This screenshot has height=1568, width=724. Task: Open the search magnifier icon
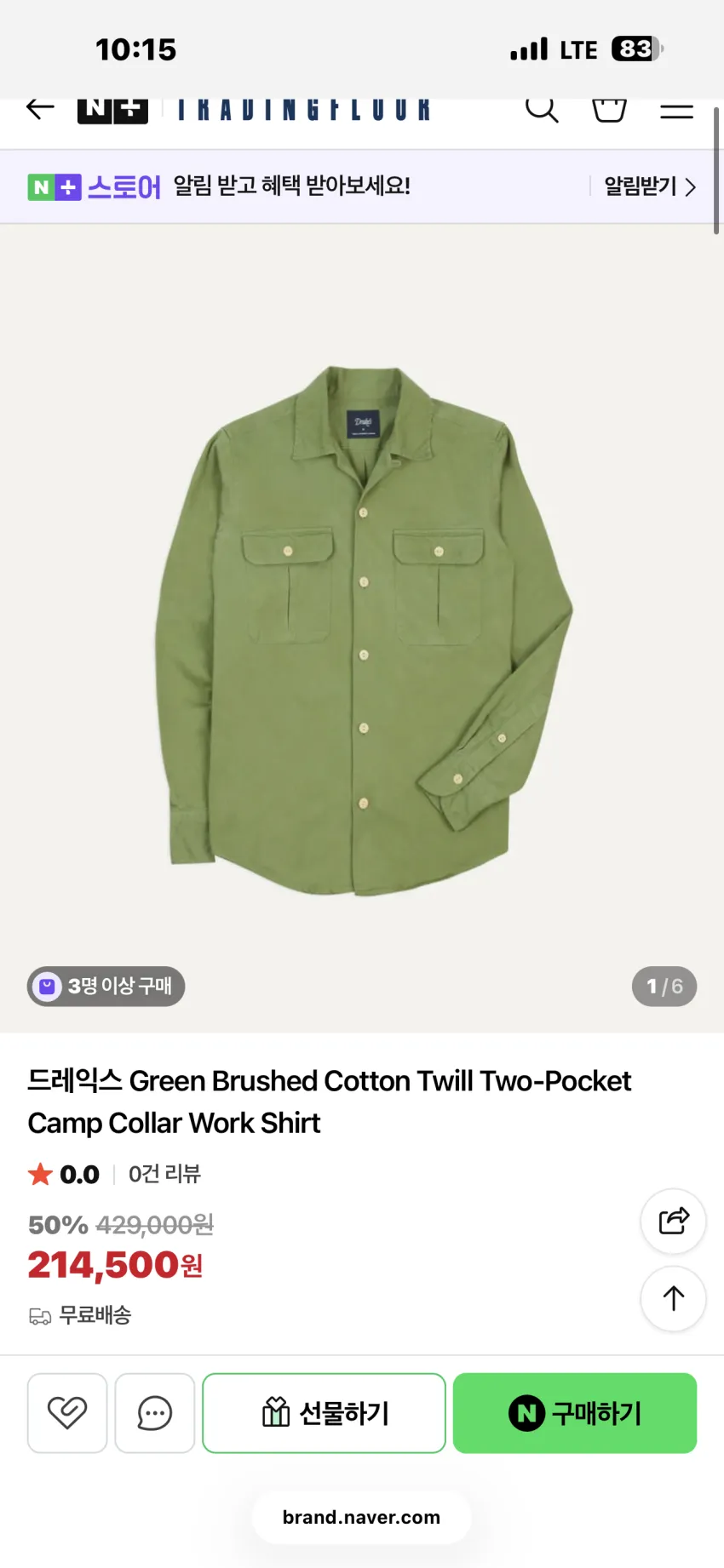pos(541,110)
